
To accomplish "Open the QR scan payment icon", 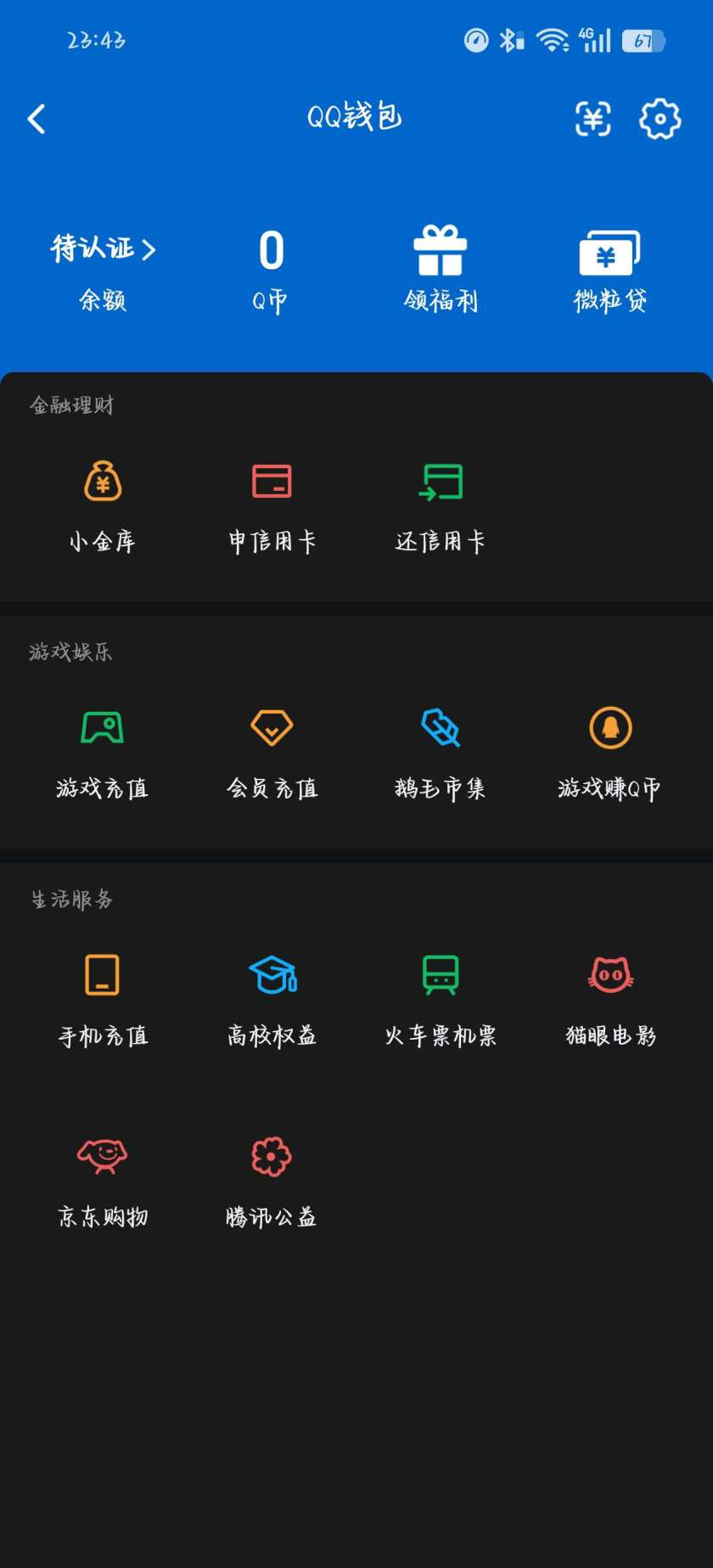I will point(593,119).
